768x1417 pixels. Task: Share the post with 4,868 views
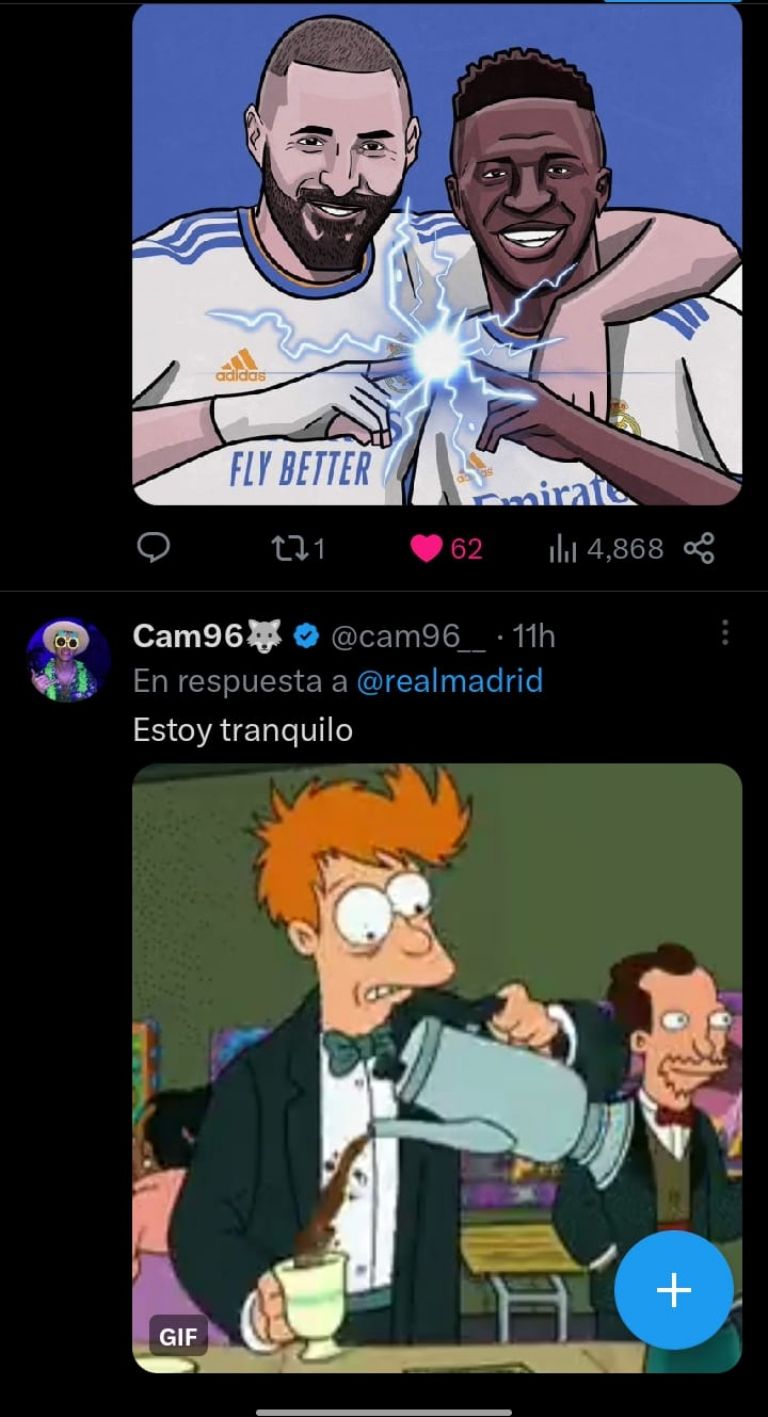coord(698,548)
